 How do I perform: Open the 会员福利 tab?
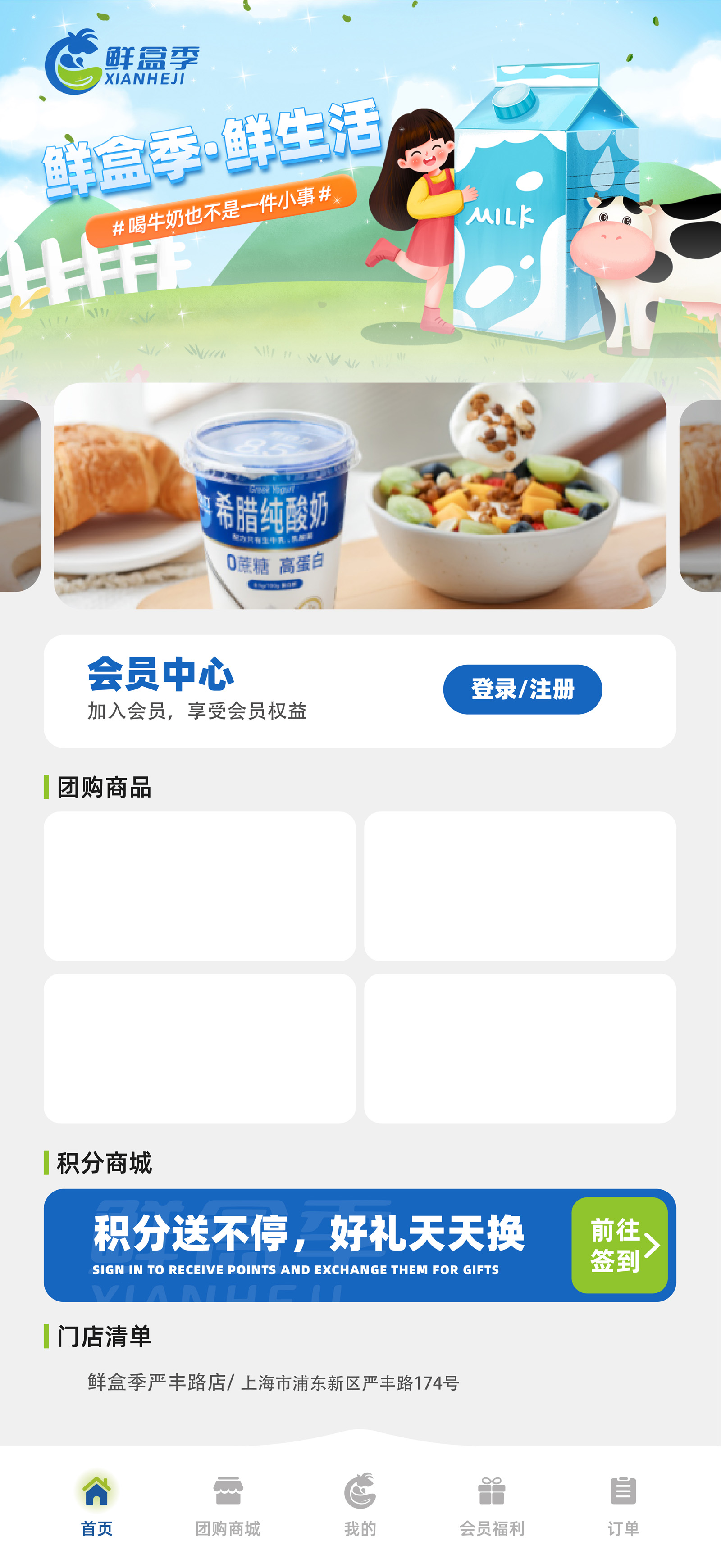[x=492, y=1504]
